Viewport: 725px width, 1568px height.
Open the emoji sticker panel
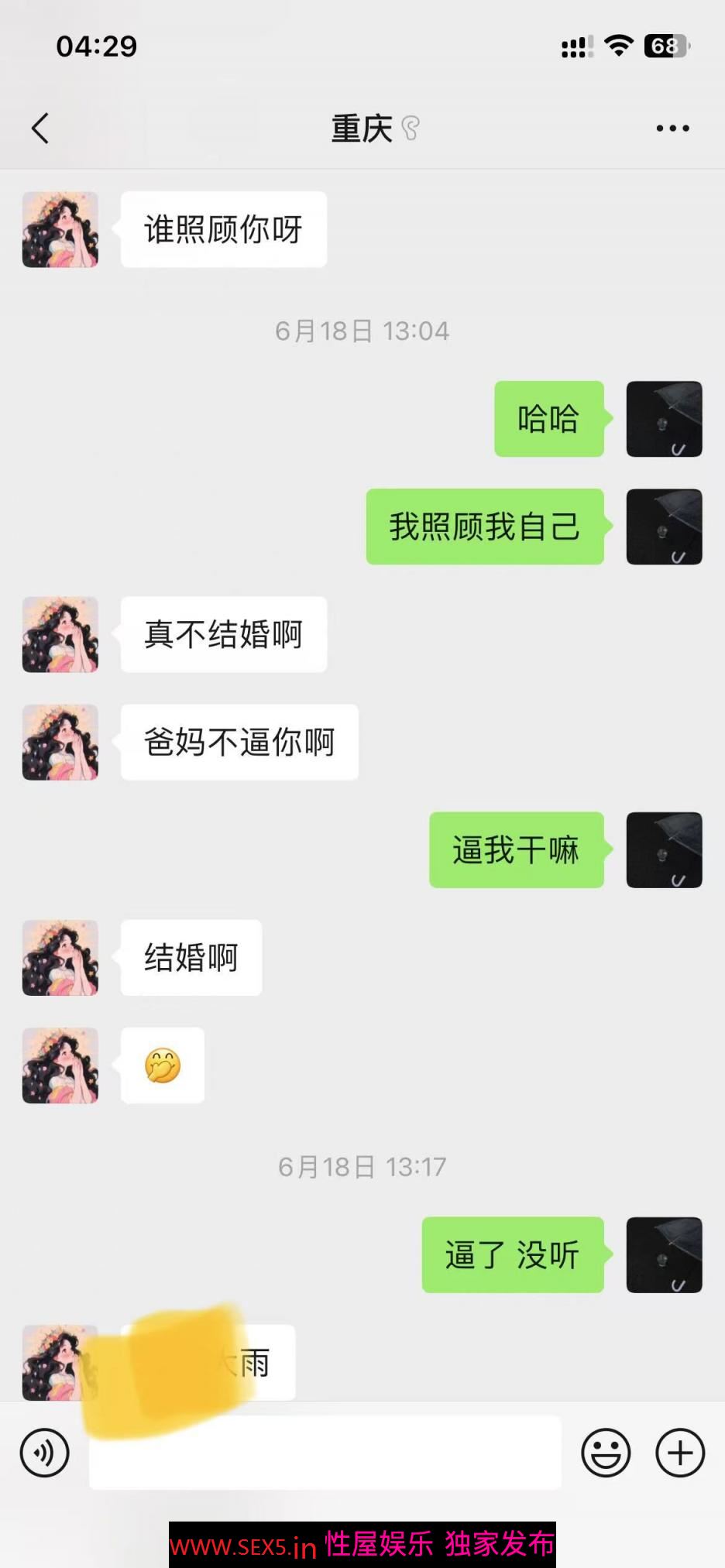606,1453
